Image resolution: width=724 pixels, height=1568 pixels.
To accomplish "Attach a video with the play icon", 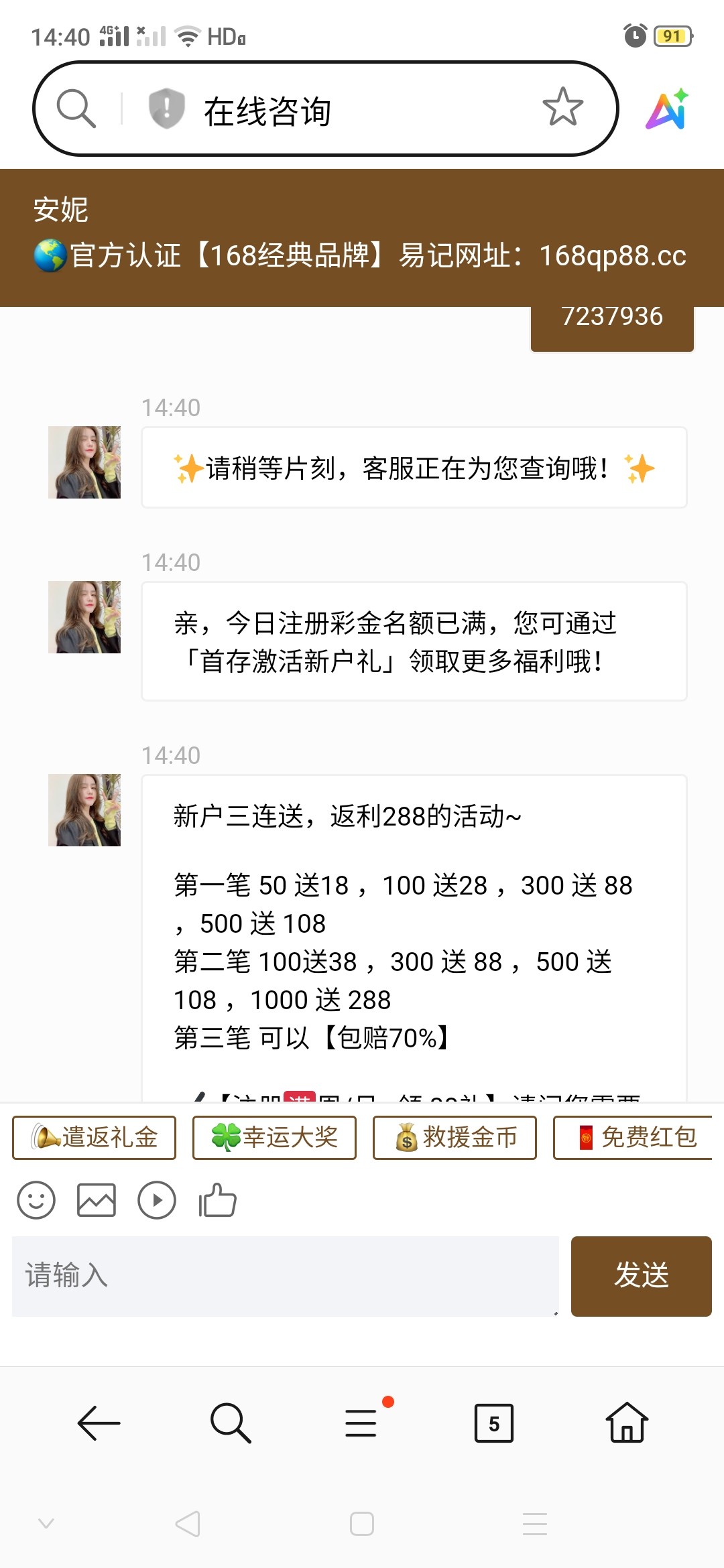I will pos(157,1199).
